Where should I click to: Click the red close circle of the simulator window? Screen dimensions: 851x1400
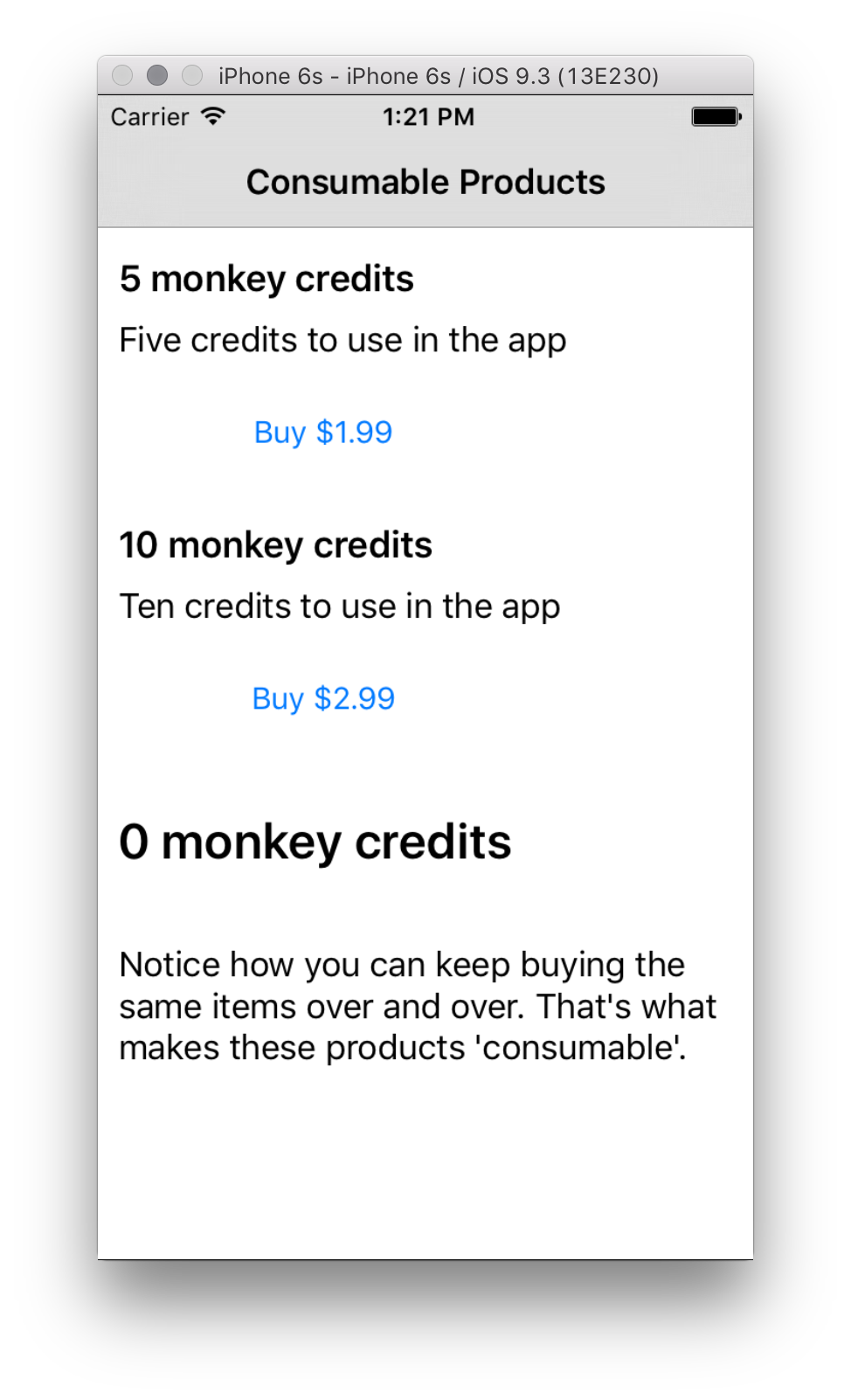click(122, 76)
